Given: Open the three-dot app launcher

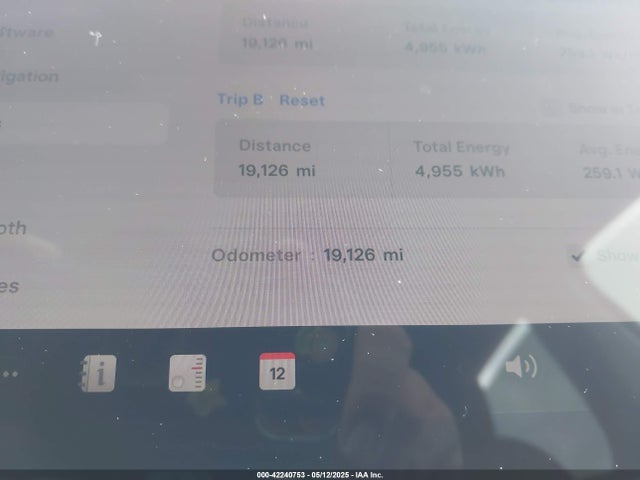Looking at the screenshot, I should (10, 375).
